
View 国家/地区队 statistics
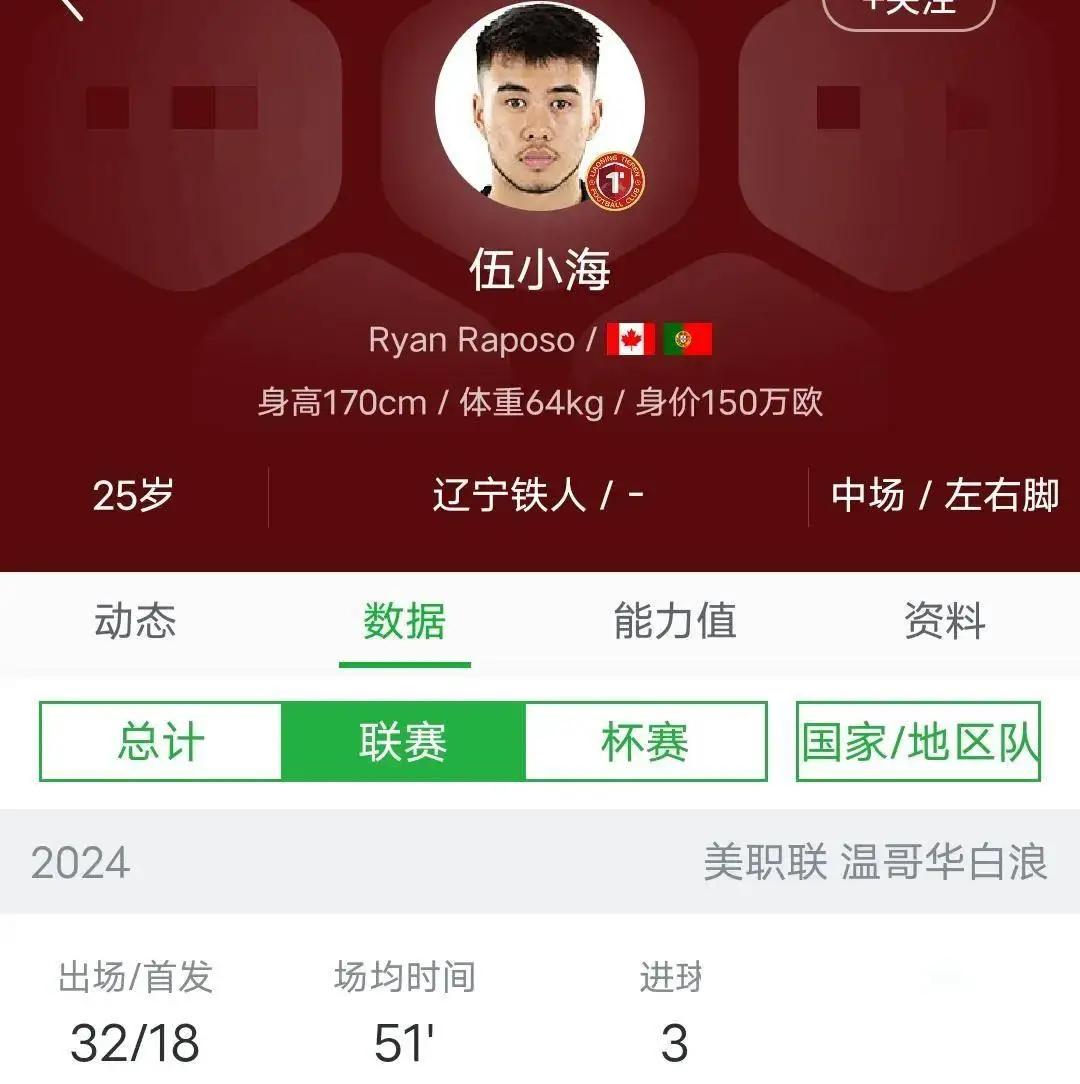coord(918,742)
